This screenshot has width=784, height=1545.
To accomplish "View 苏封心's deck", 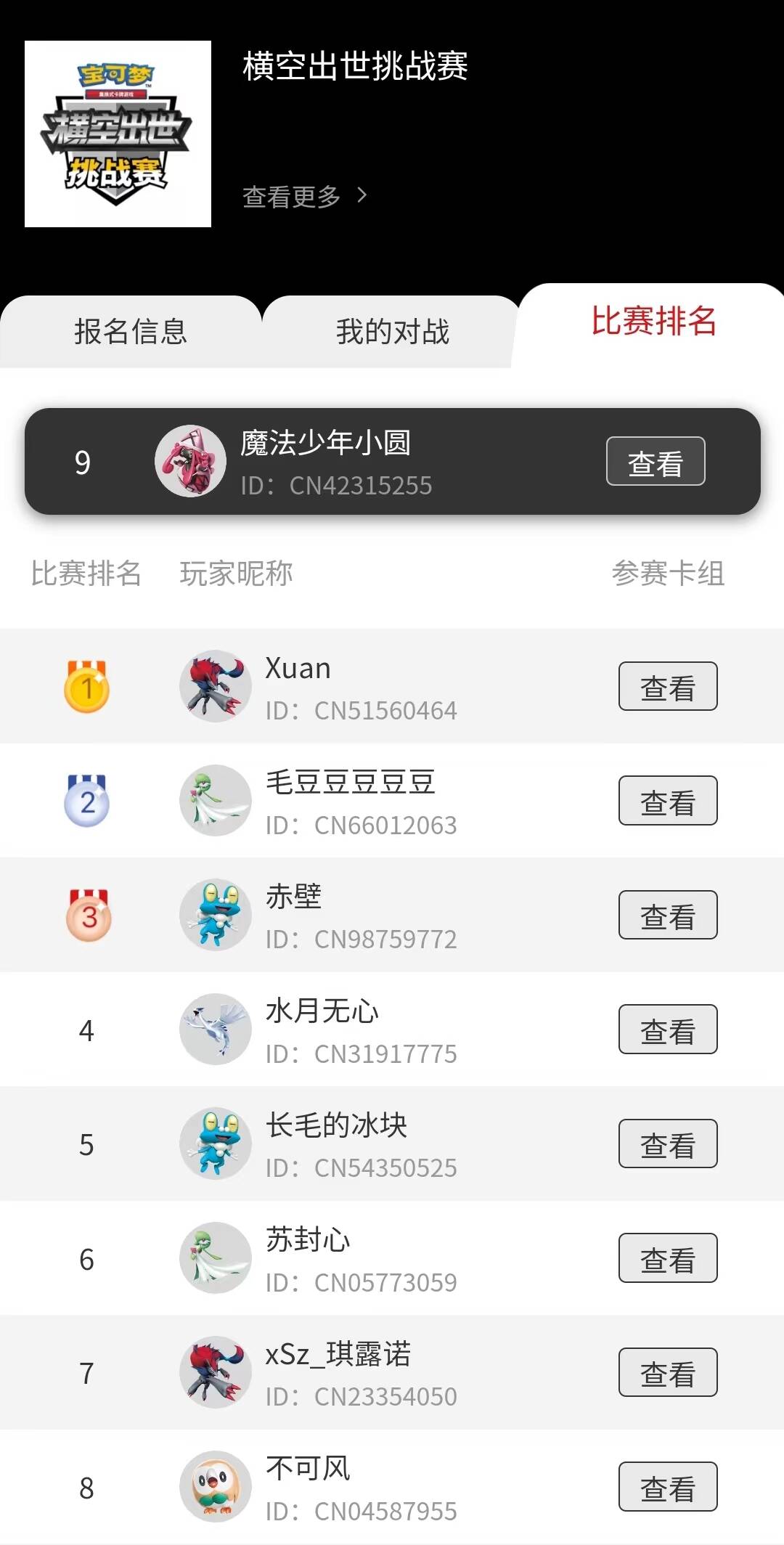I will coord(668,1258).
